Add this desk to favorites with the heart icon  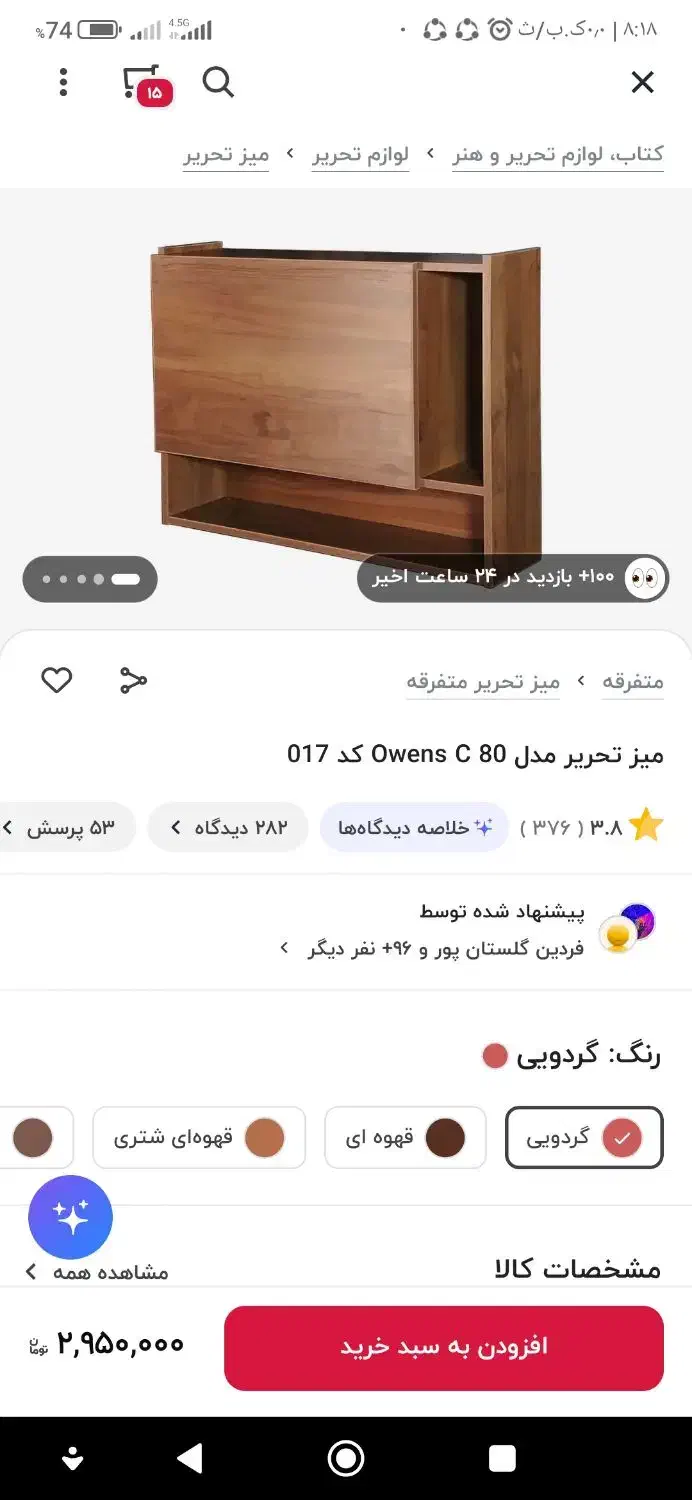coord(57,681)
